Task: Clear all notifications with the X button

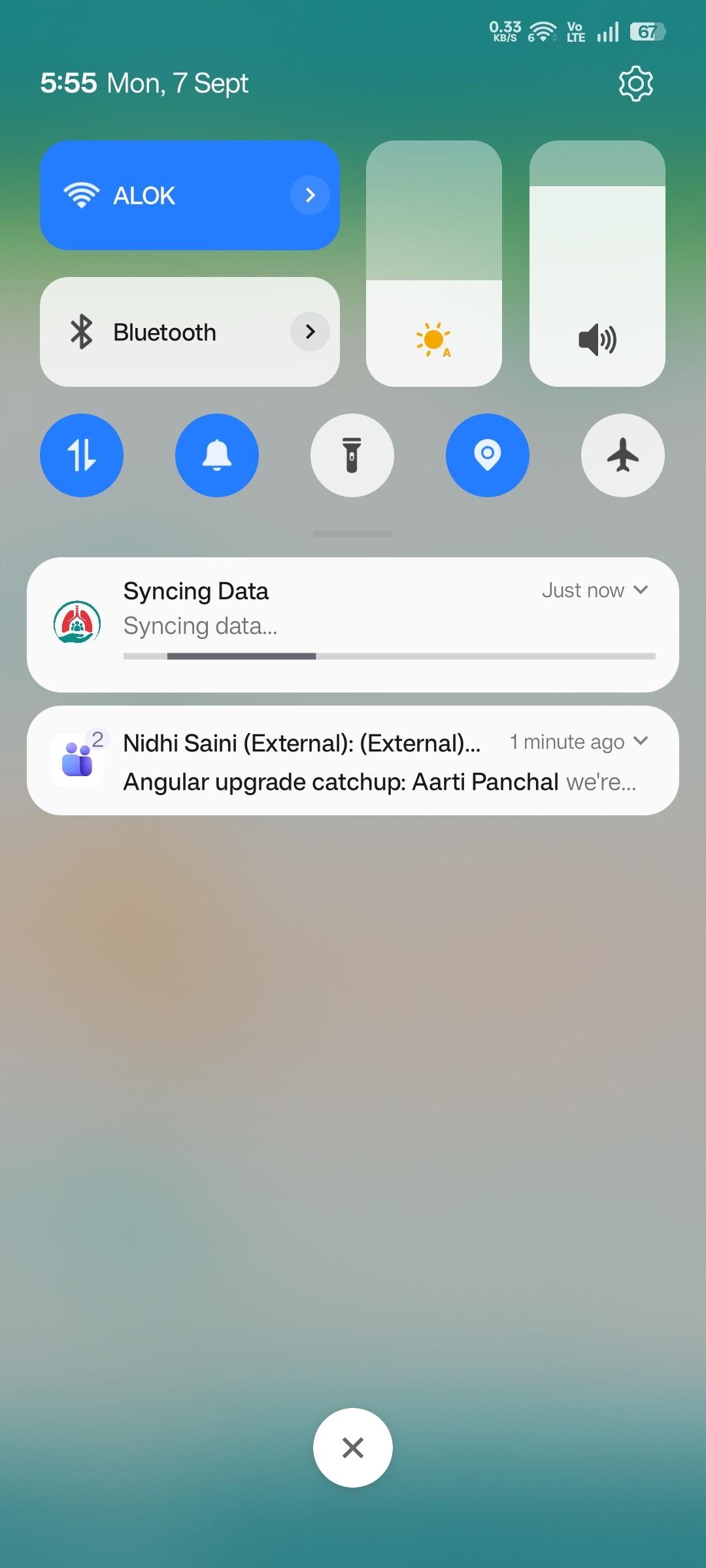Action: (353, 1448)
